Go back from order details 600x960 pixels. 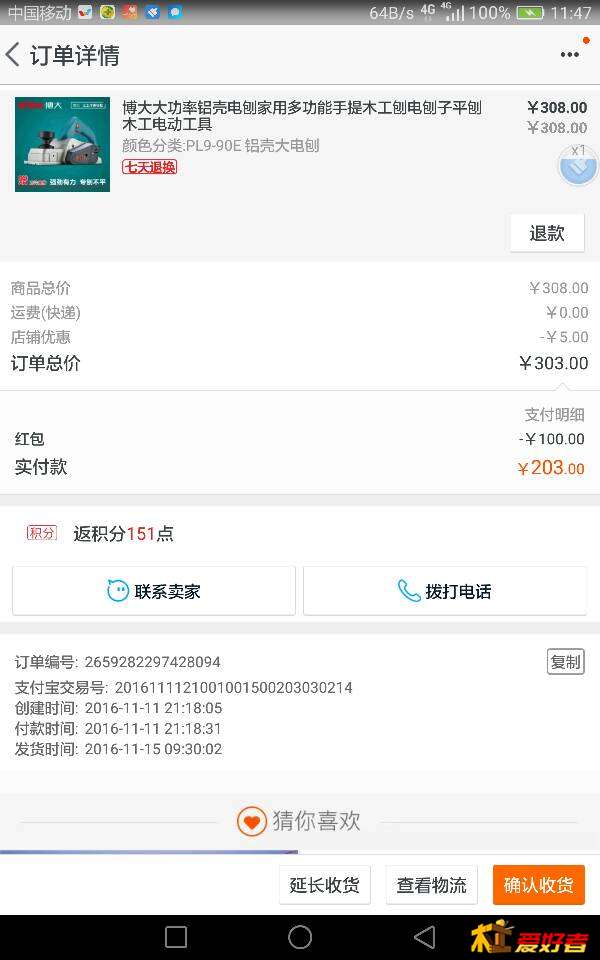tap(14, 55)
